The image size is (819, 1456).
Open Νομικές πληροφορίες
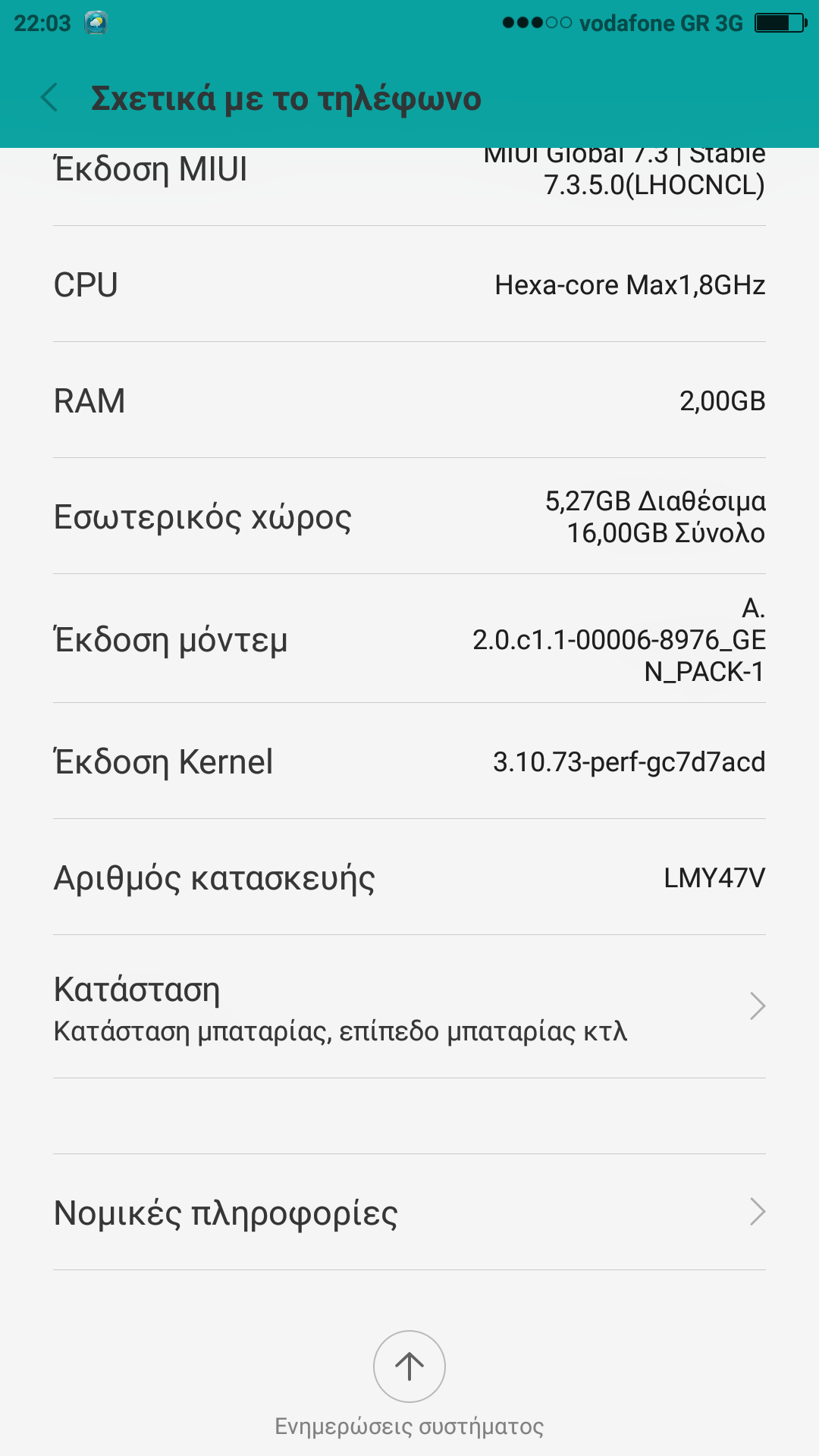(409, 1212)
